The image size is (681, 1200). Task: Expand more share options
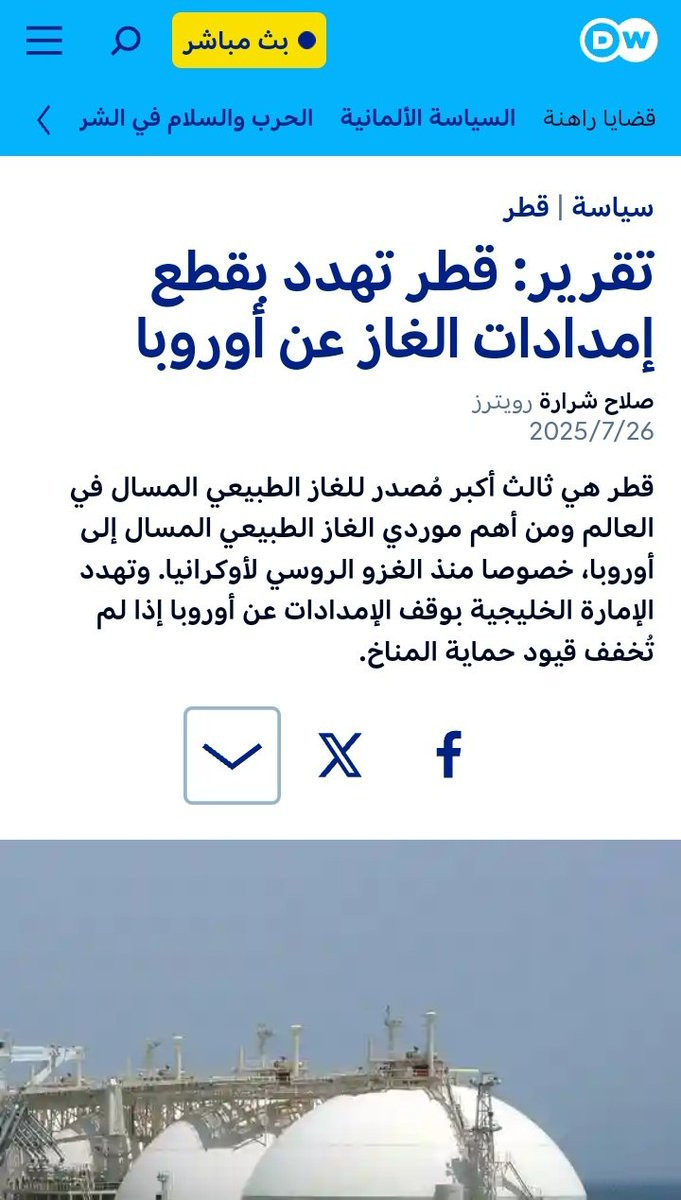(232, 755)
